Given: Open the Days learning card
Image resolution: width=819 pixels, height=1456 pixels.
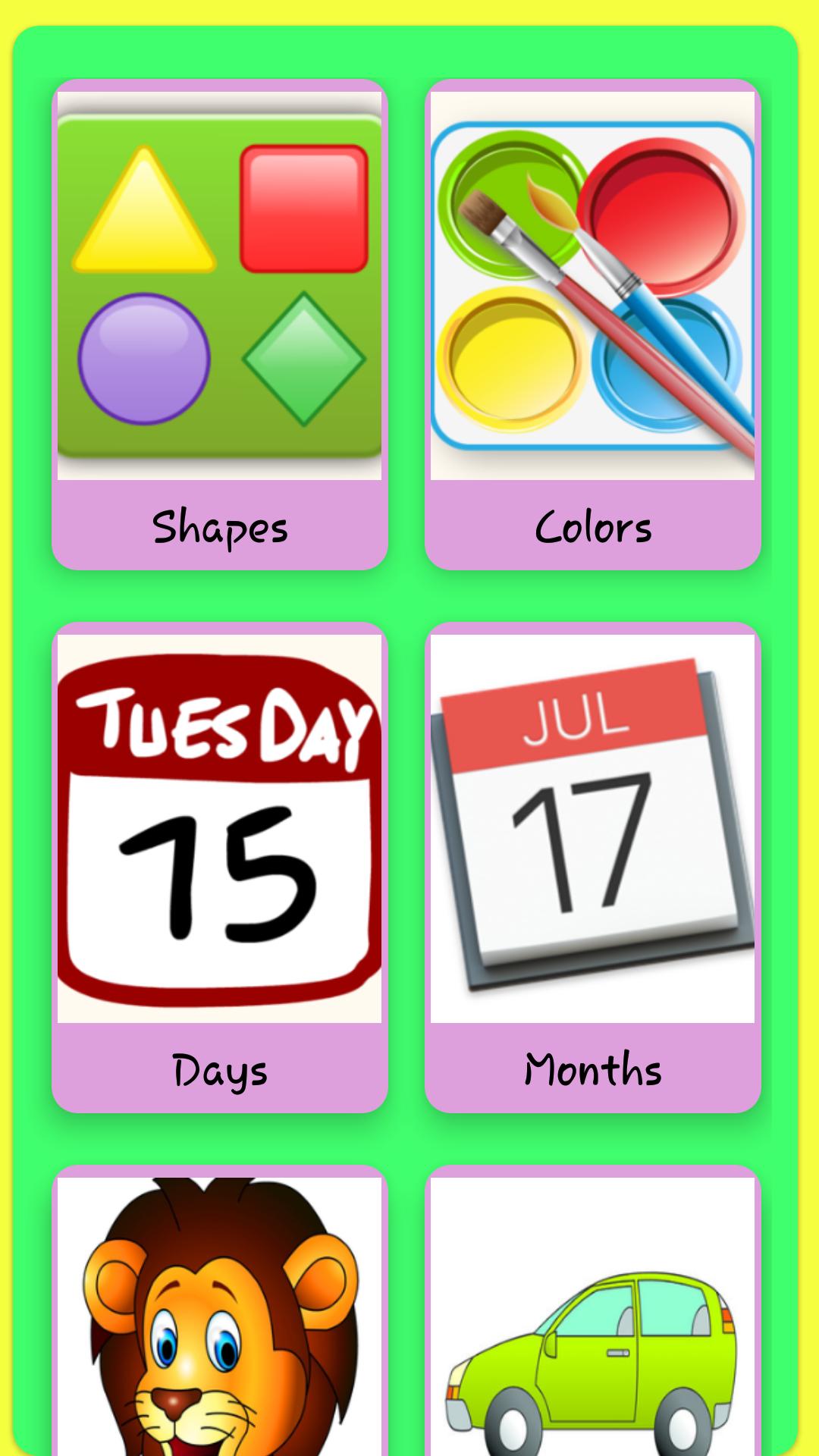Looking at the screenshot, I should [x=219, y=868].
